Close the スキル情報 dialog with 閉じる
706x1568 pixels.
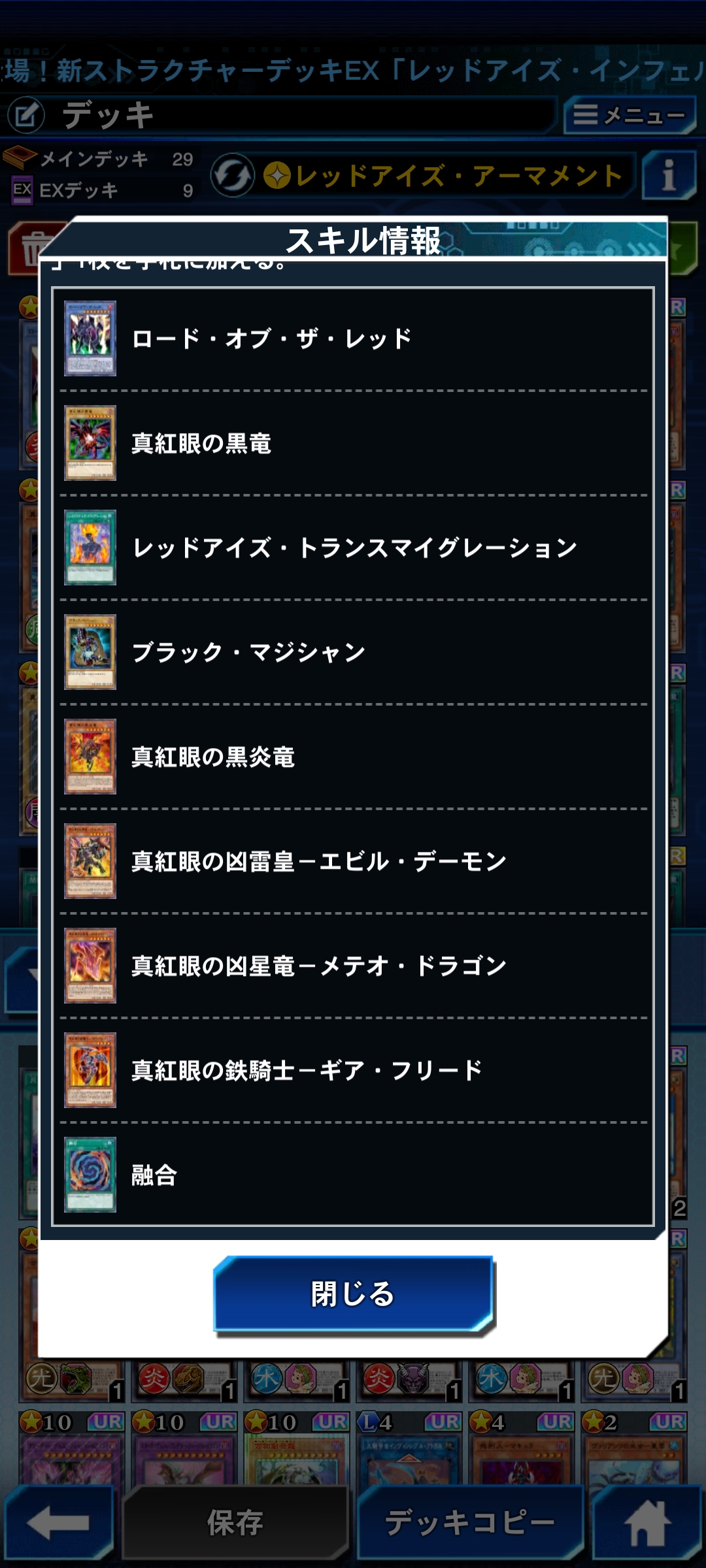tap(353, 1294)
